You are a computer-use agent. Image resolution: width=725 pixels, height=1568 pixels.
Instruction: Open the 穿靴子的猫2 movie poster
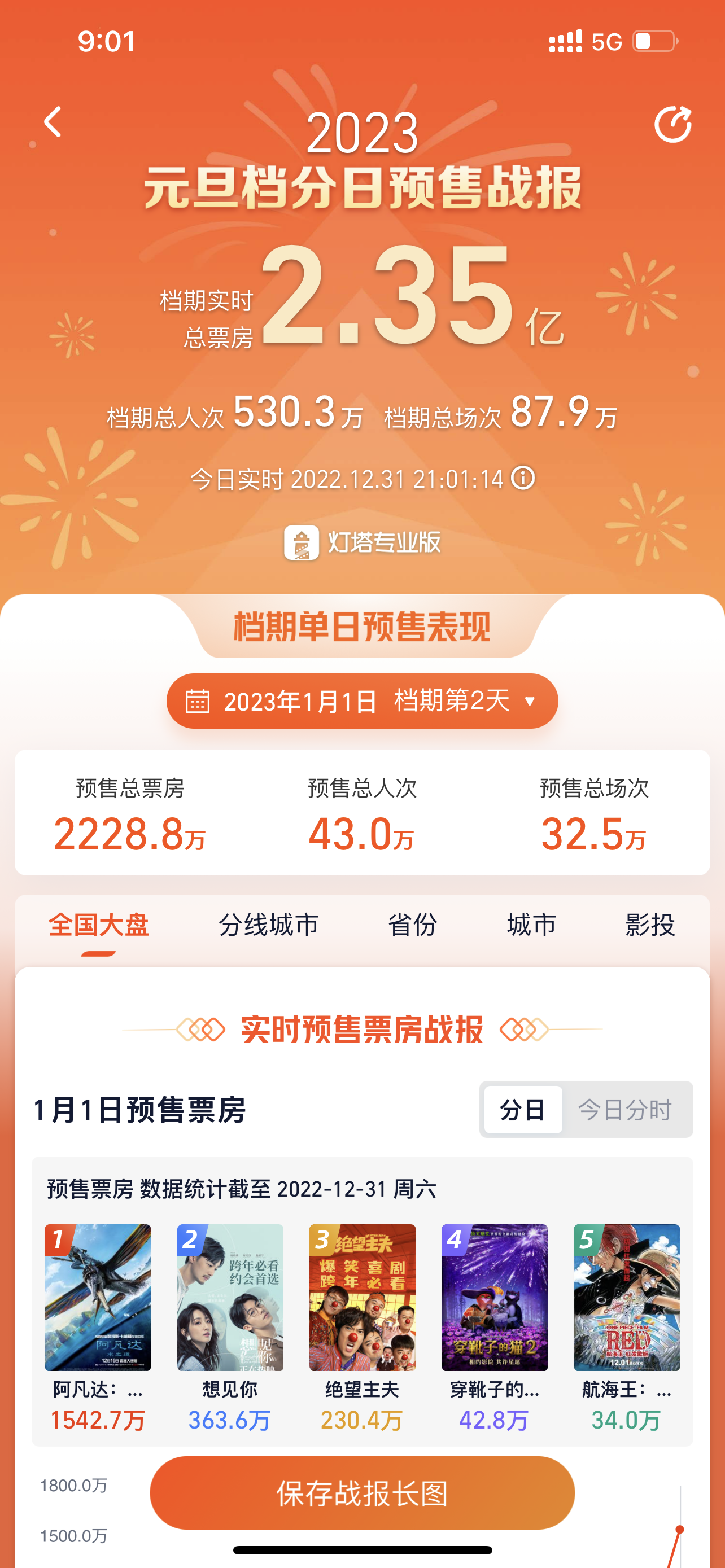[x=494, y=1297]
